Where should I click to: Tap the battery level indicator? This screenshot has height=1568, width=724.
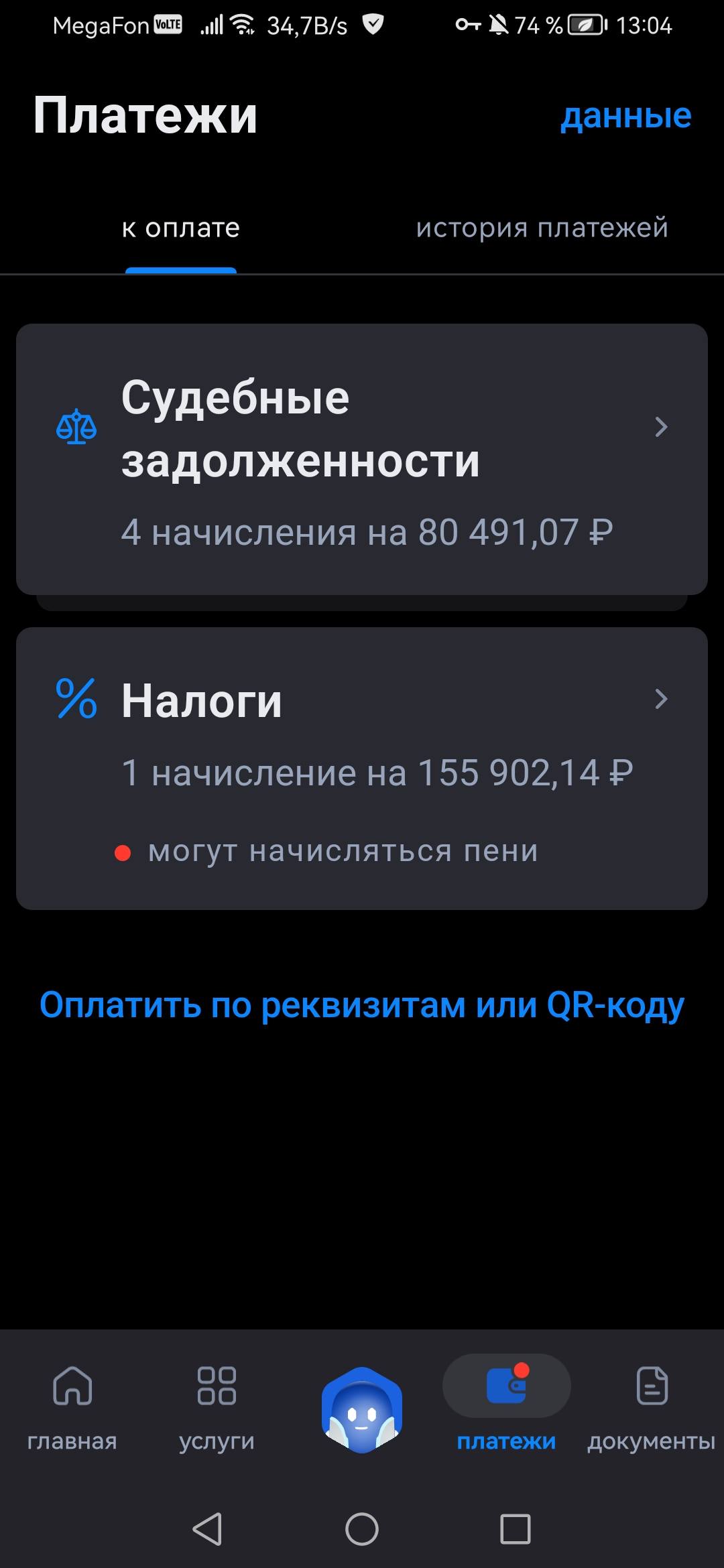click(583, 25)
